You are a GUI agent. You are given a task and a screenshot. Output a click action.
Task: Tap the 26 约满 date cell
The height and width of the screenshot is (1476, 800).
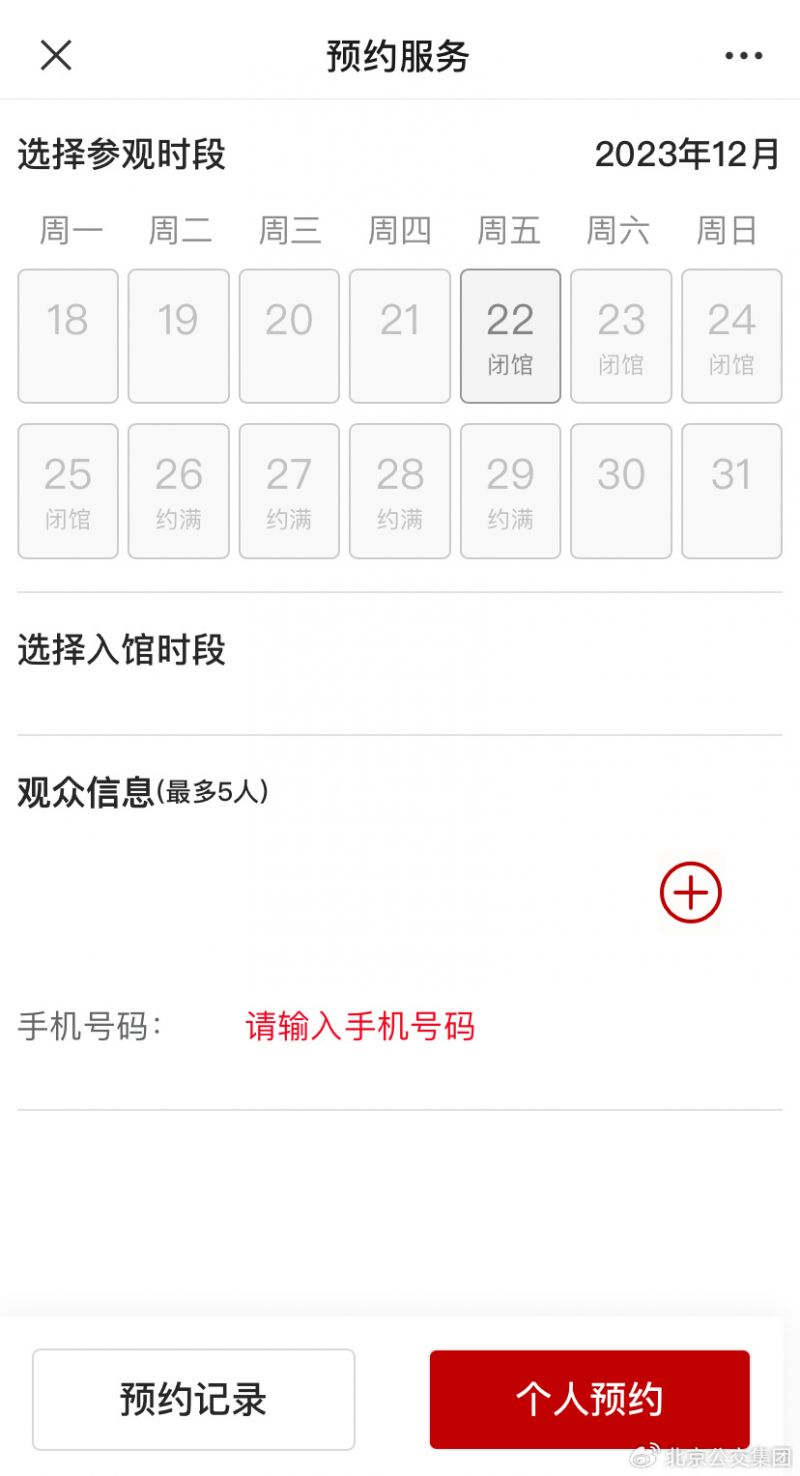[x=178, y=491]
